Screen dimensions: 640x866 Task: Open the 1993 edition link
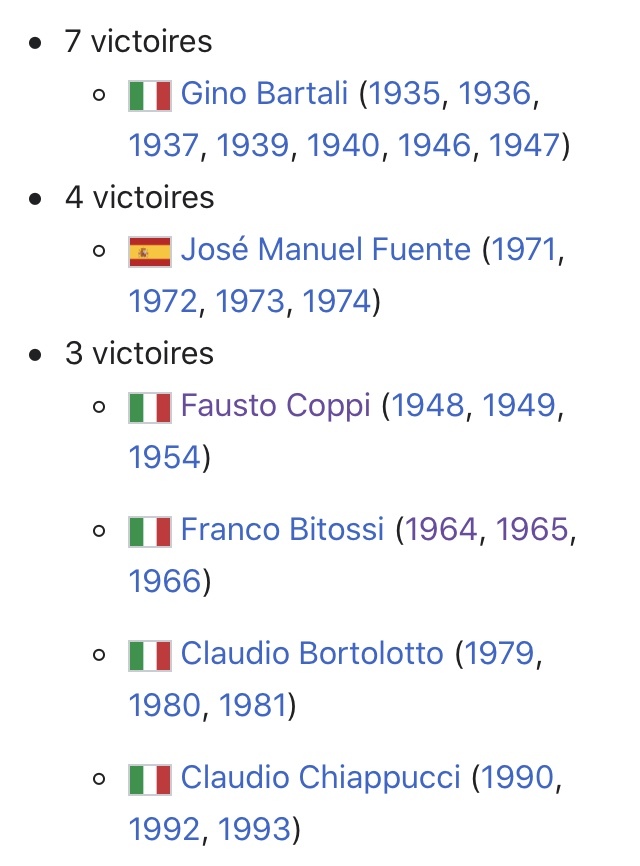(x=254, y=829)
